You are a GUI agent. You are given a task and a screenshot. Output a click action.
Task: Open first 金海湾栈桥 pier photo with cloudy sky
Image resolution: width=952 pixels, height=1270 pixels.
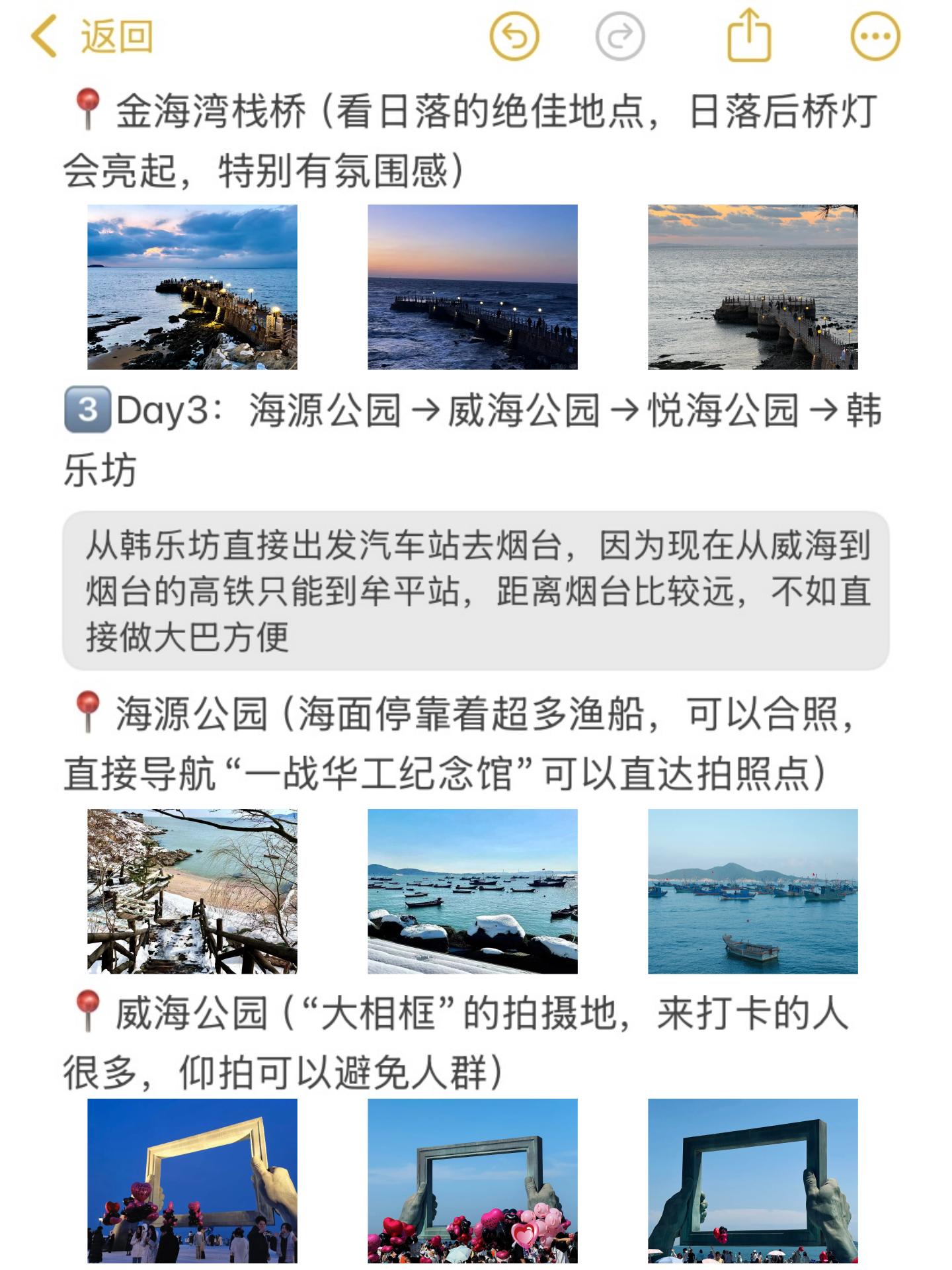point(192,287)
